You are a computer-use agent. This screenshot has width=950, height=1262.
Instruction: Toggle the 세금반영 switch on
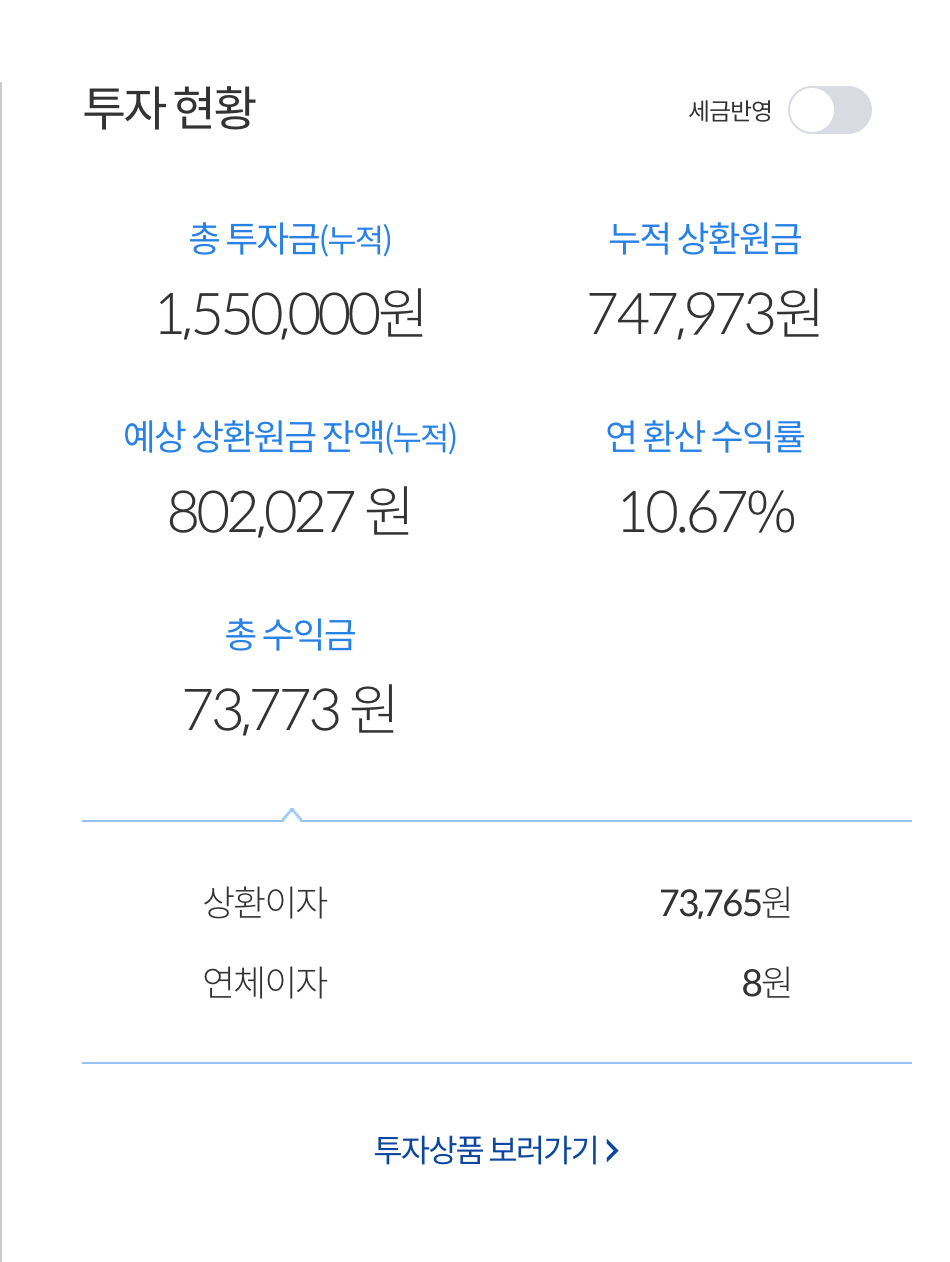[x=830, y=110]
